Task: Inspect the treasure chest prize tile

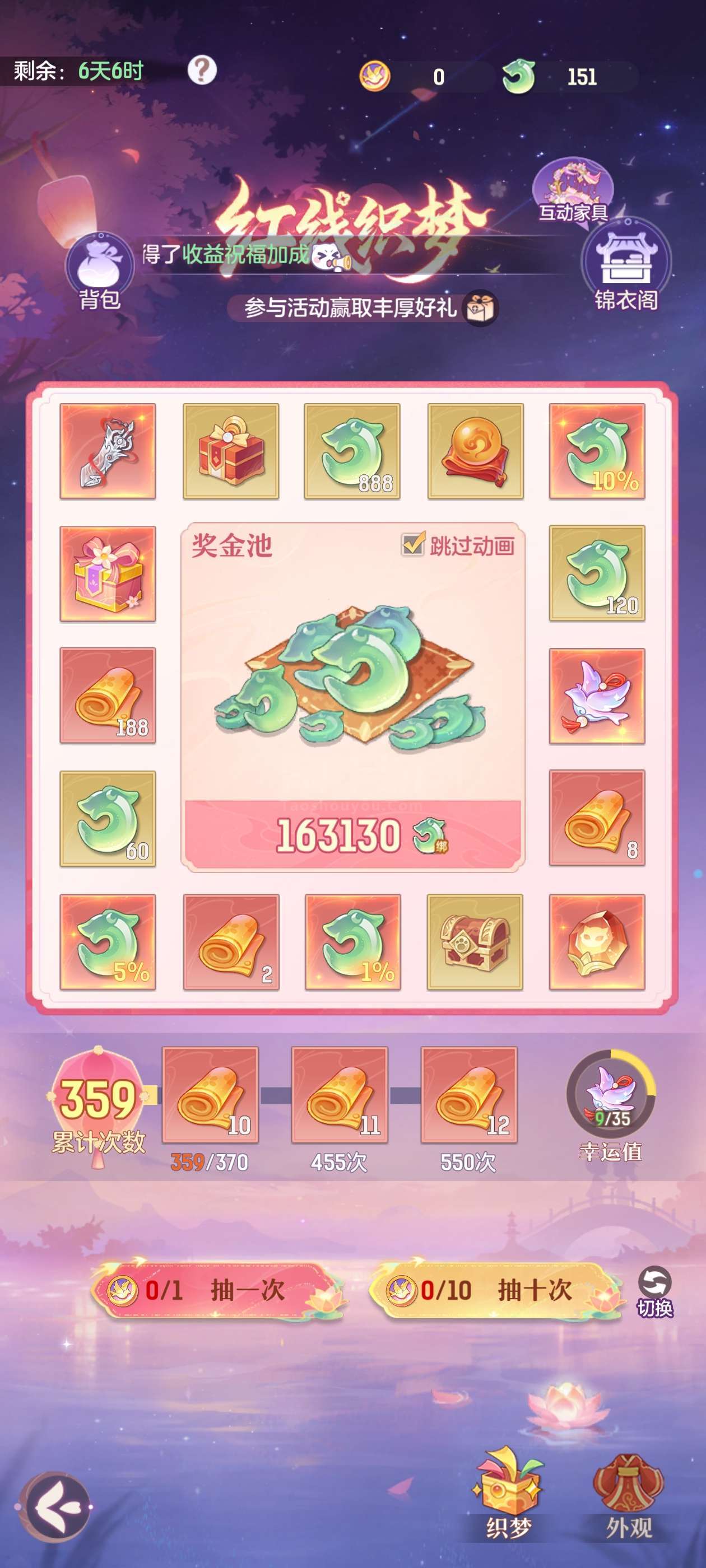Action: (475, 942)
